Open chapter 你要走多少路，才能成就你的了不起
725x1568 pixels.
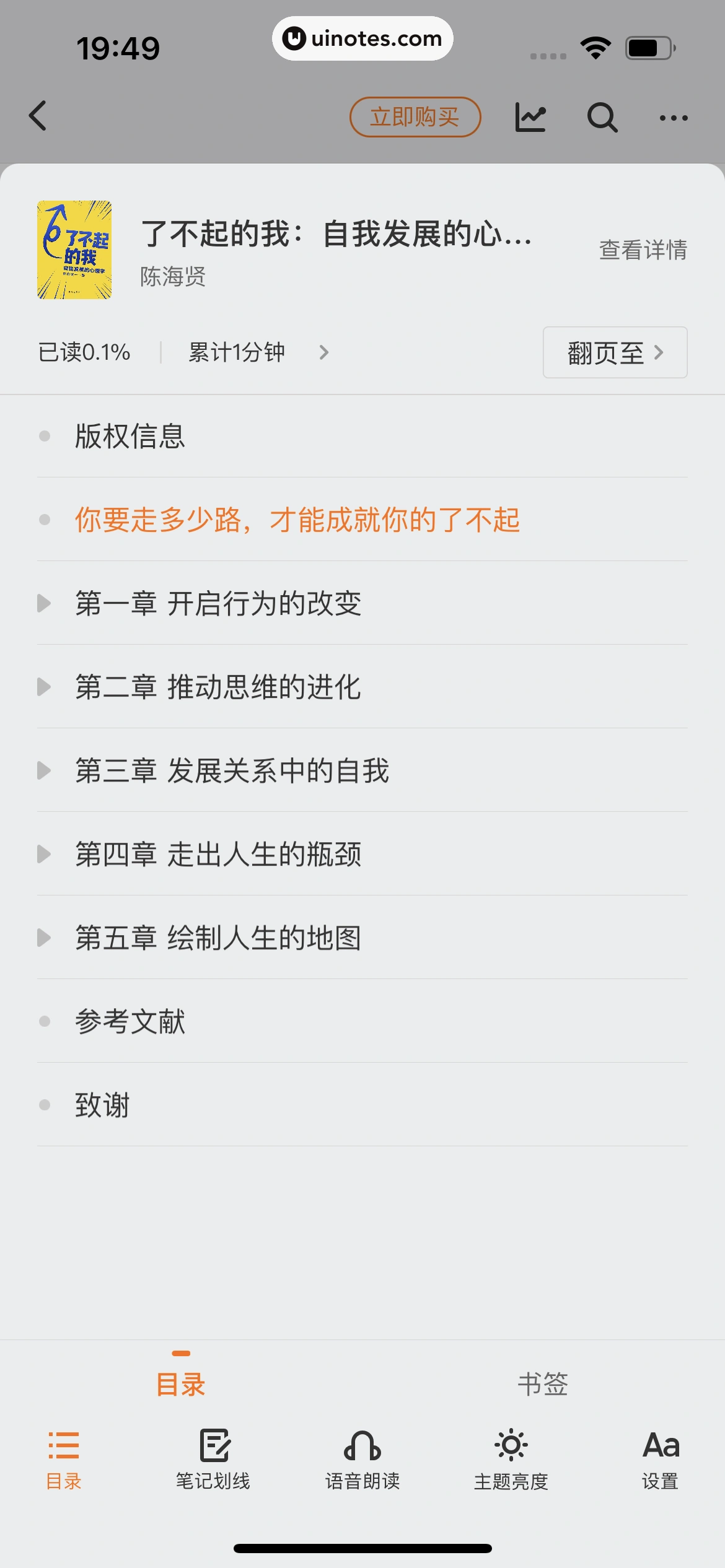(x=297, y=520)
